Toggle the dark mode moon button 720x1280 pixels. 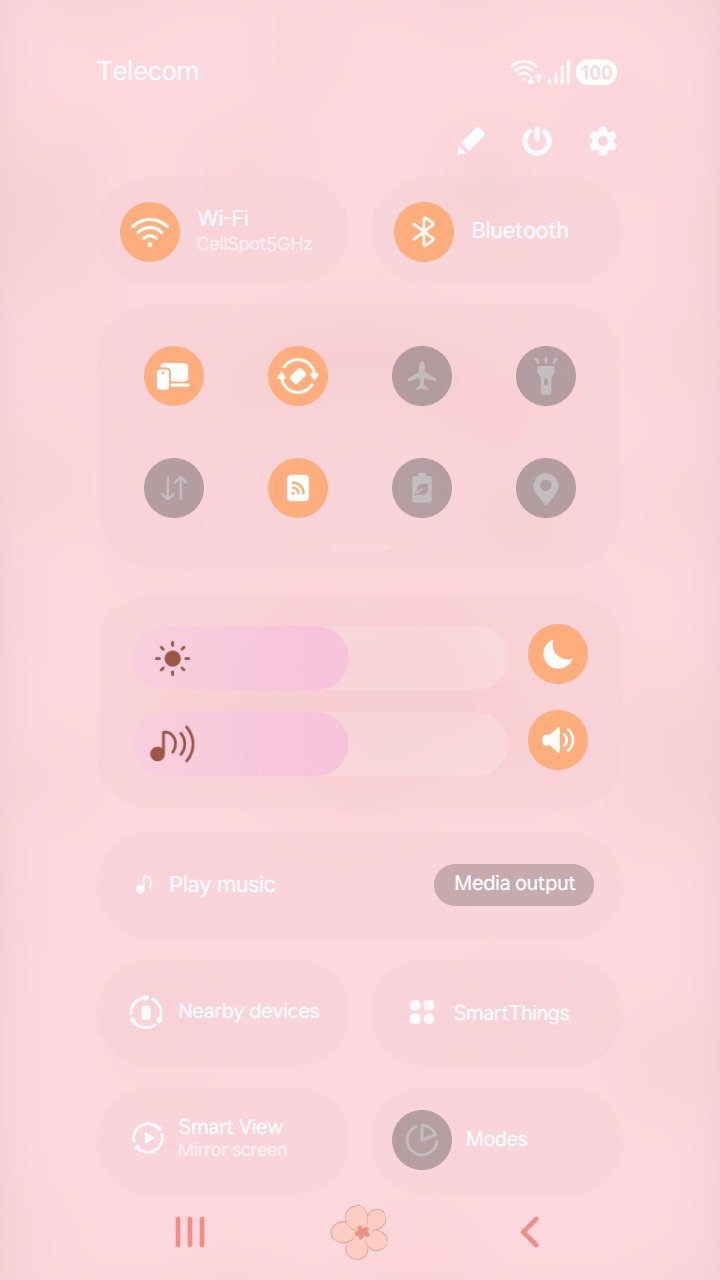click(558, 654)
